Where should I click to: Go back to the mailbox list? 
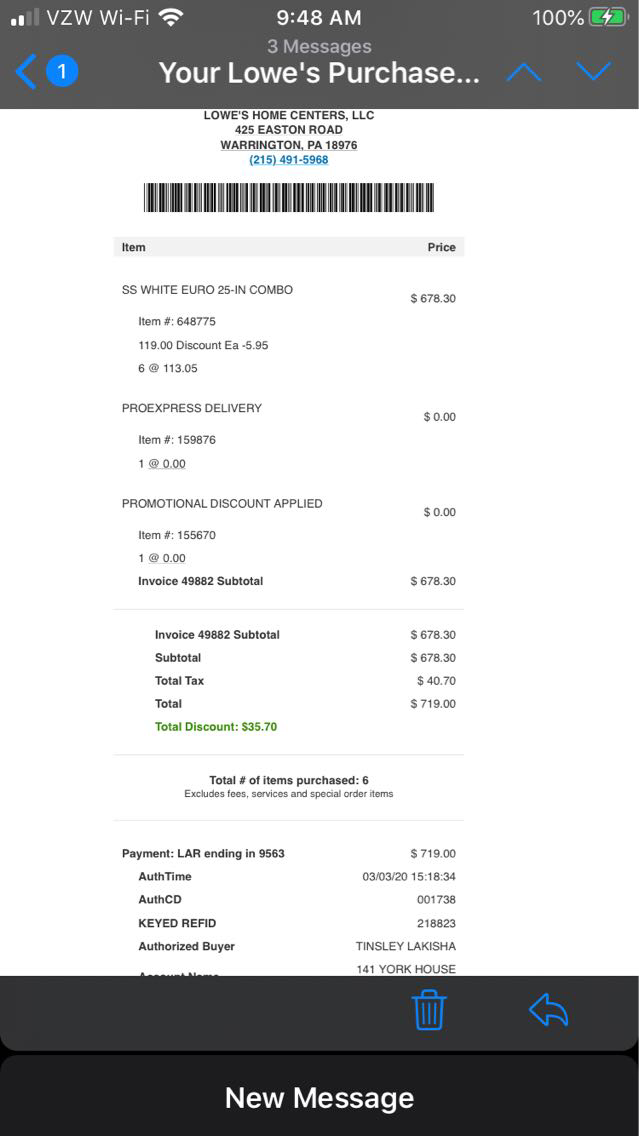tap(28, 72)
